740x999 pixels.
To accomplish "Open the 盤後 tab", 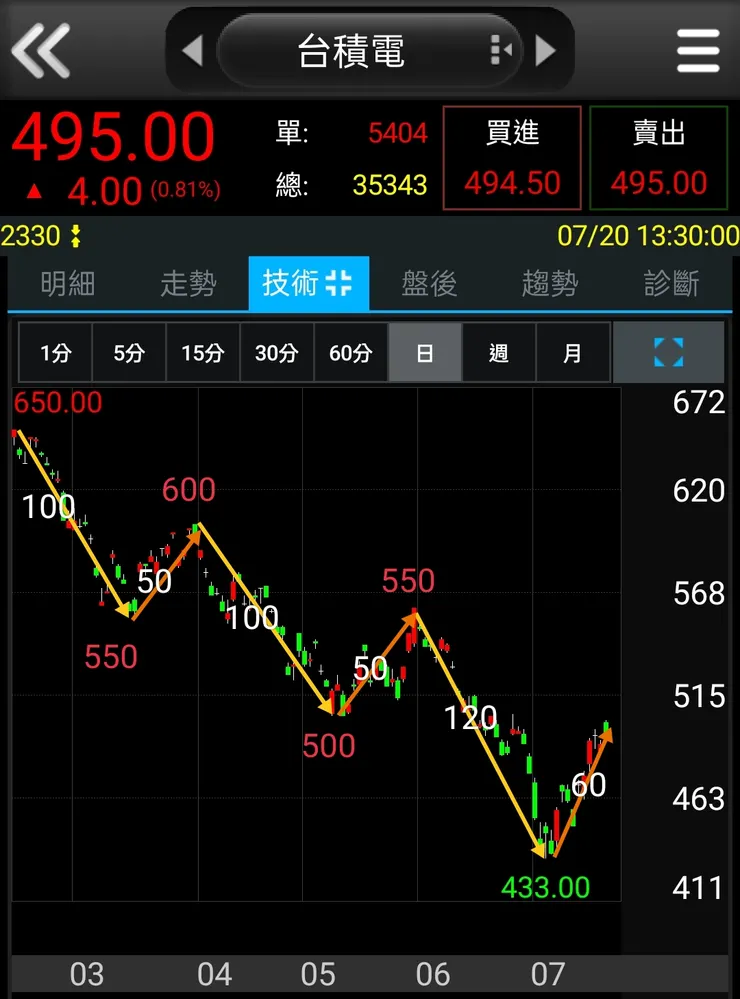I will tap(429, 284).
